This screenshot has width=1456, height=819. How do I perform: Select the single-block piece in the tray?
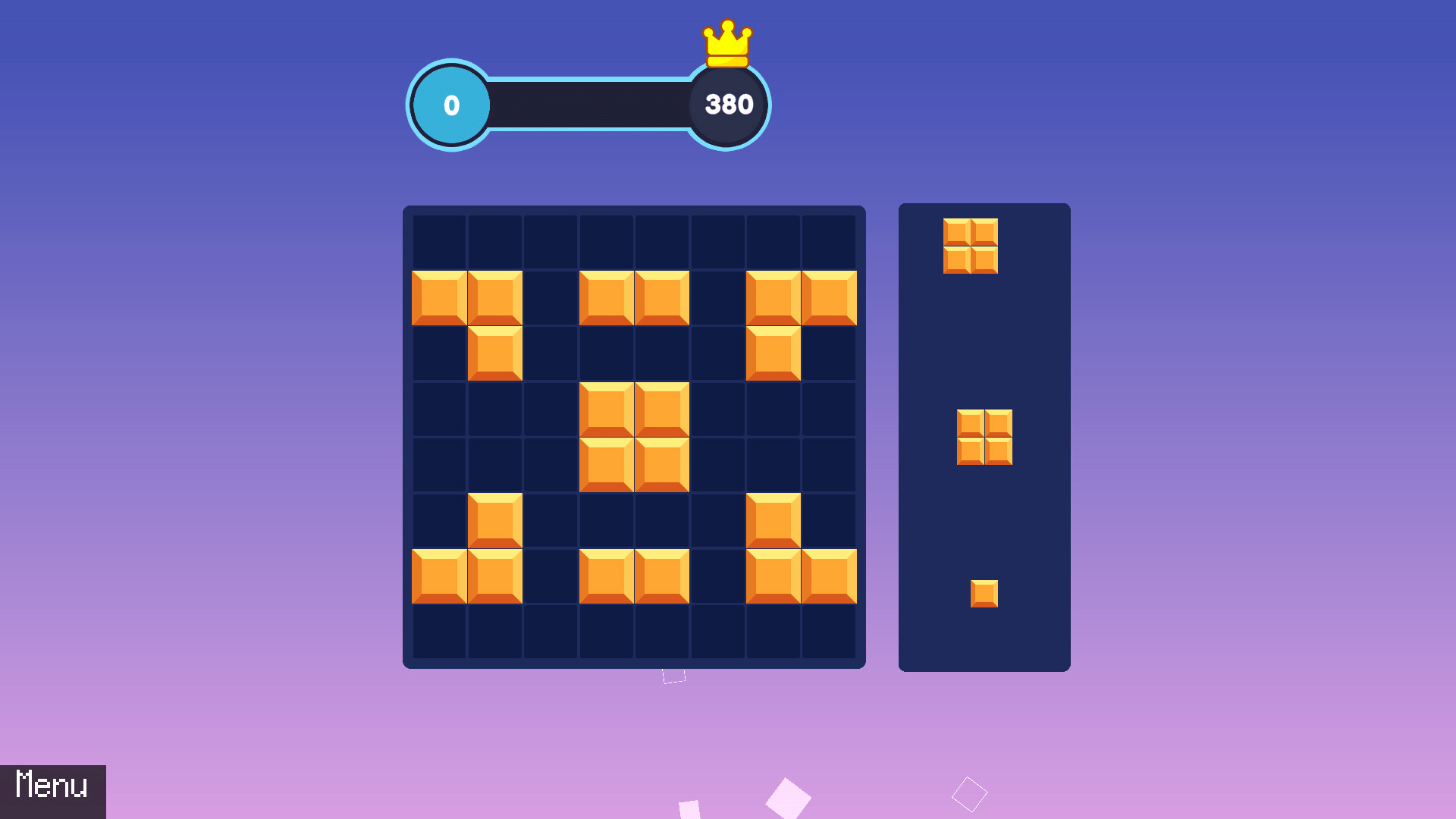click(x=984, y=594)
